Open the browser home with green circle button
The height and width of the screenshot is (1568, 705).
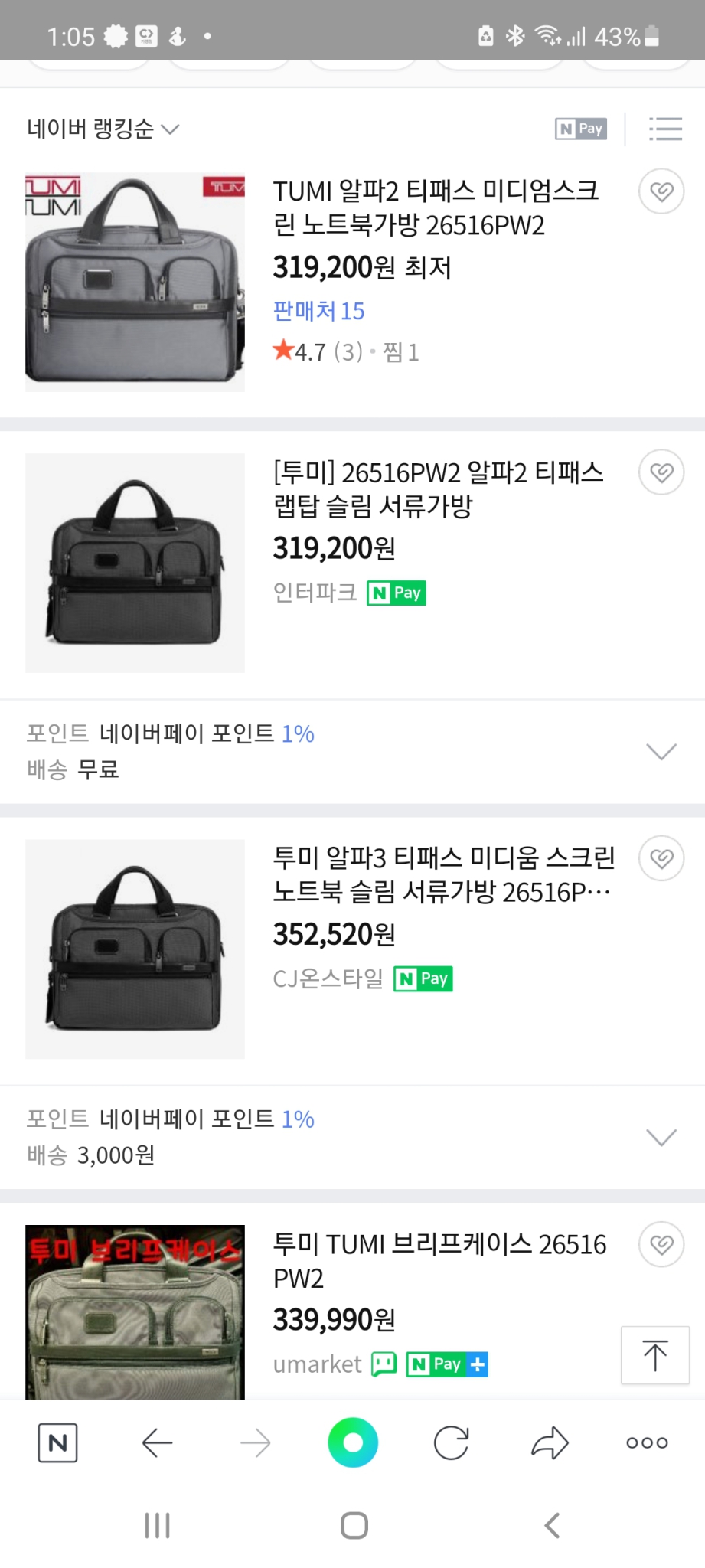click(x=352, y=1443)
